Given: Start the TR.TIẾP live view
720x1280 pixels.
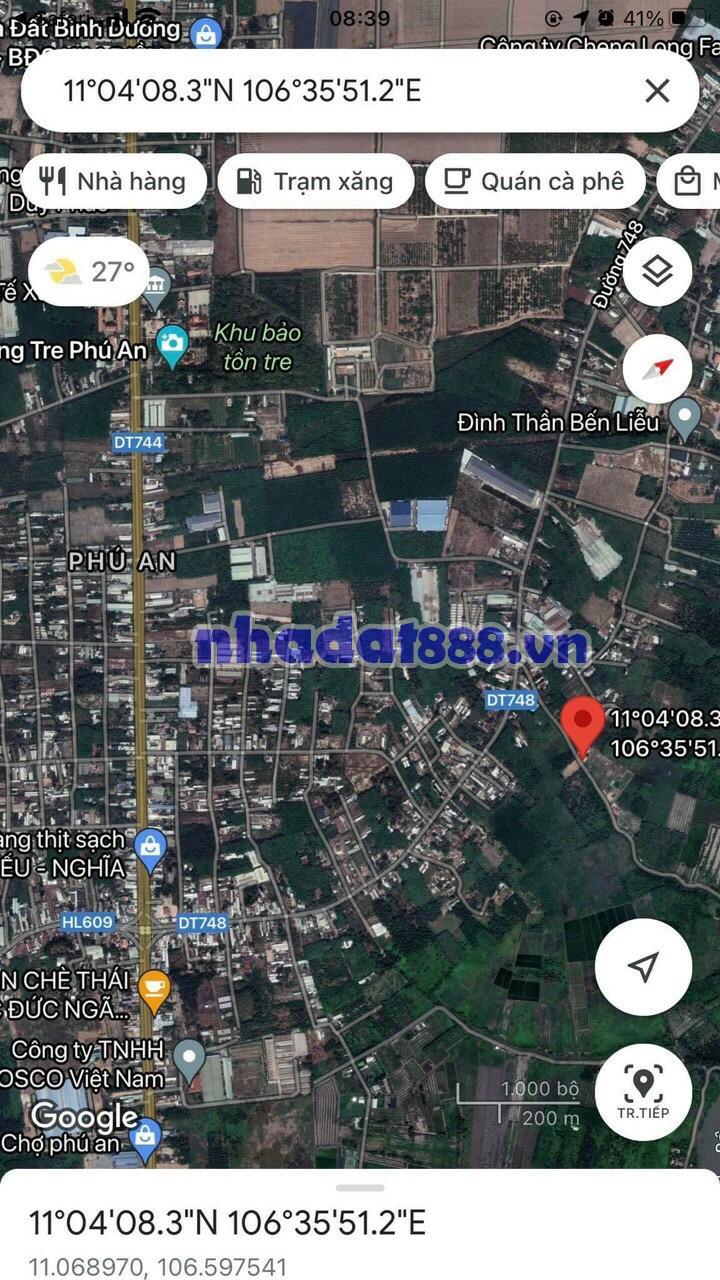Looking at the screenshot, I should point(643,1091).
